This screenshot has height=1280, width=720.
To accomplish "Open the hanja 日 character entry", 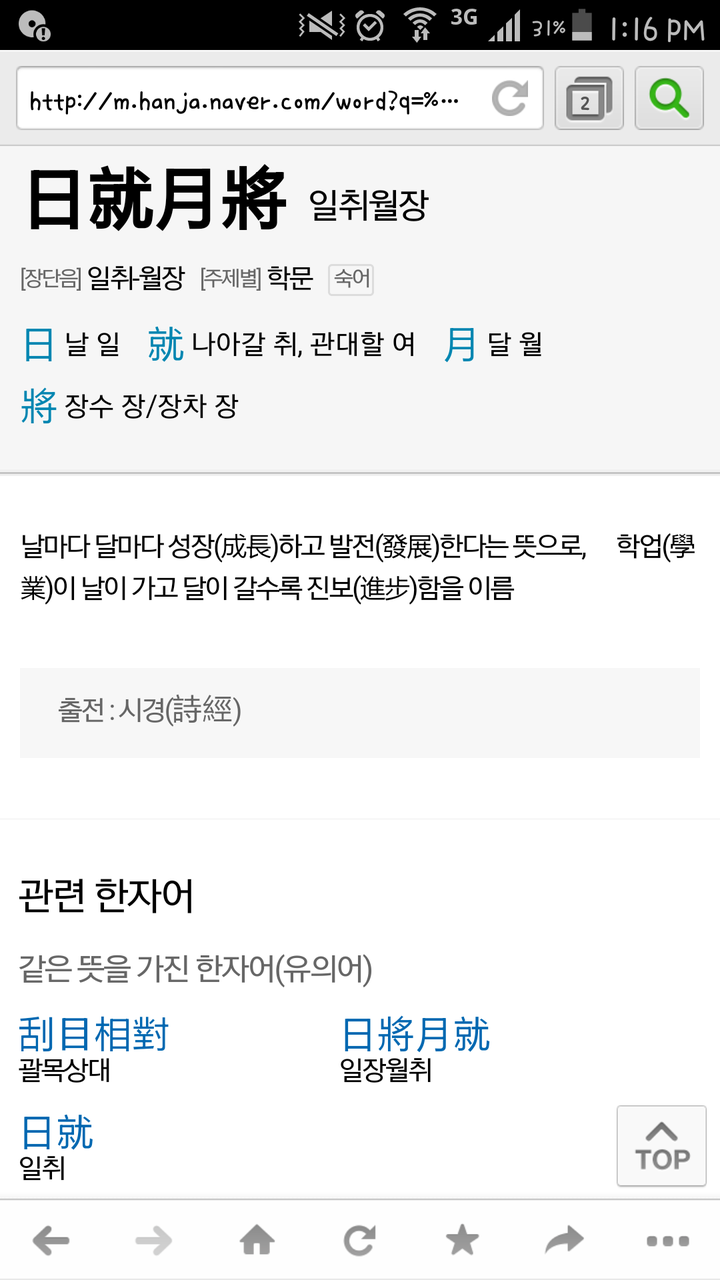I will point(39,345).
